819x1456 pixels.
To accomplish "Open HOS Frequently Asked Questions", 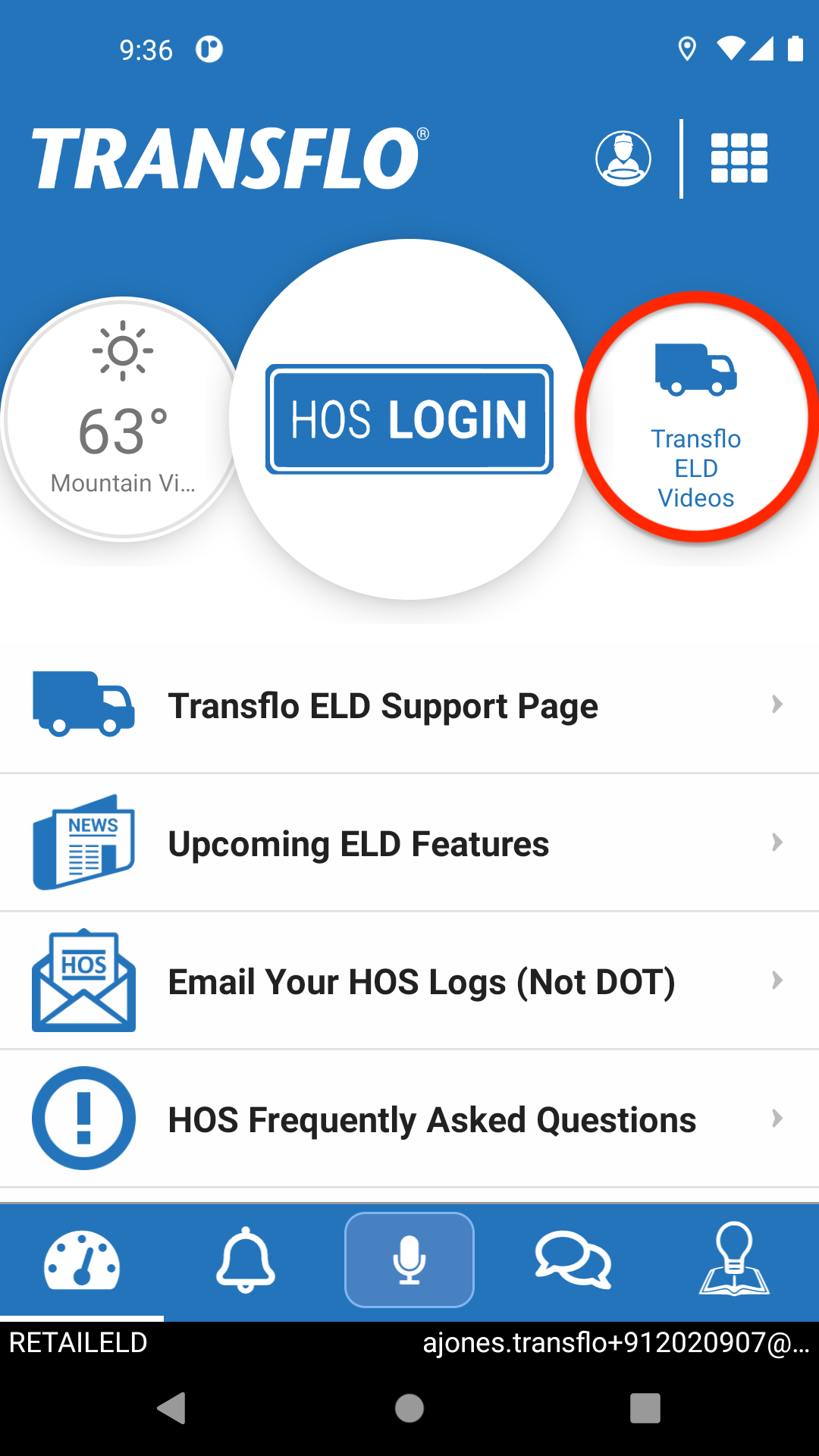I will tap(409, 1119).
